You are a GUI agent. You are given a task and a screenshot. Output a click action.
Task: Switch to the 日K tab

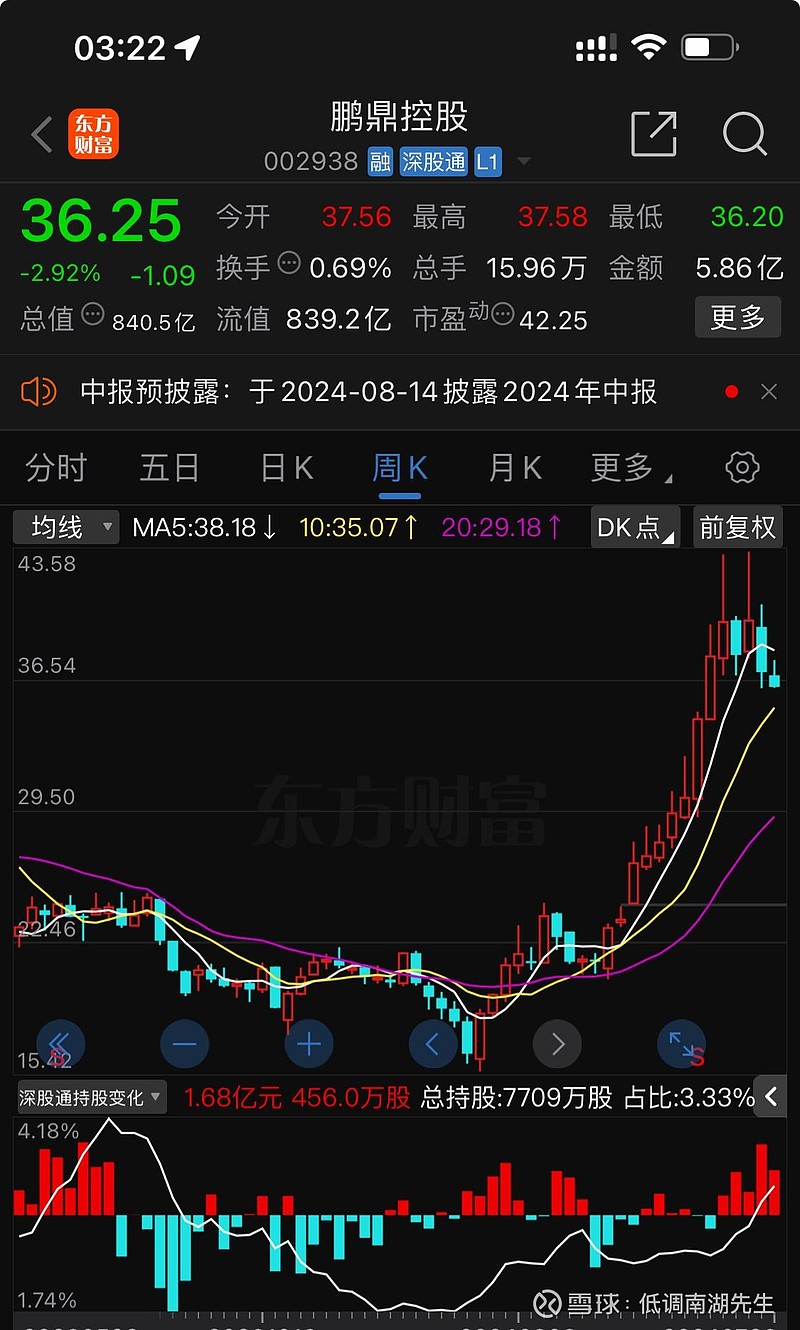[x=285, y=467]
